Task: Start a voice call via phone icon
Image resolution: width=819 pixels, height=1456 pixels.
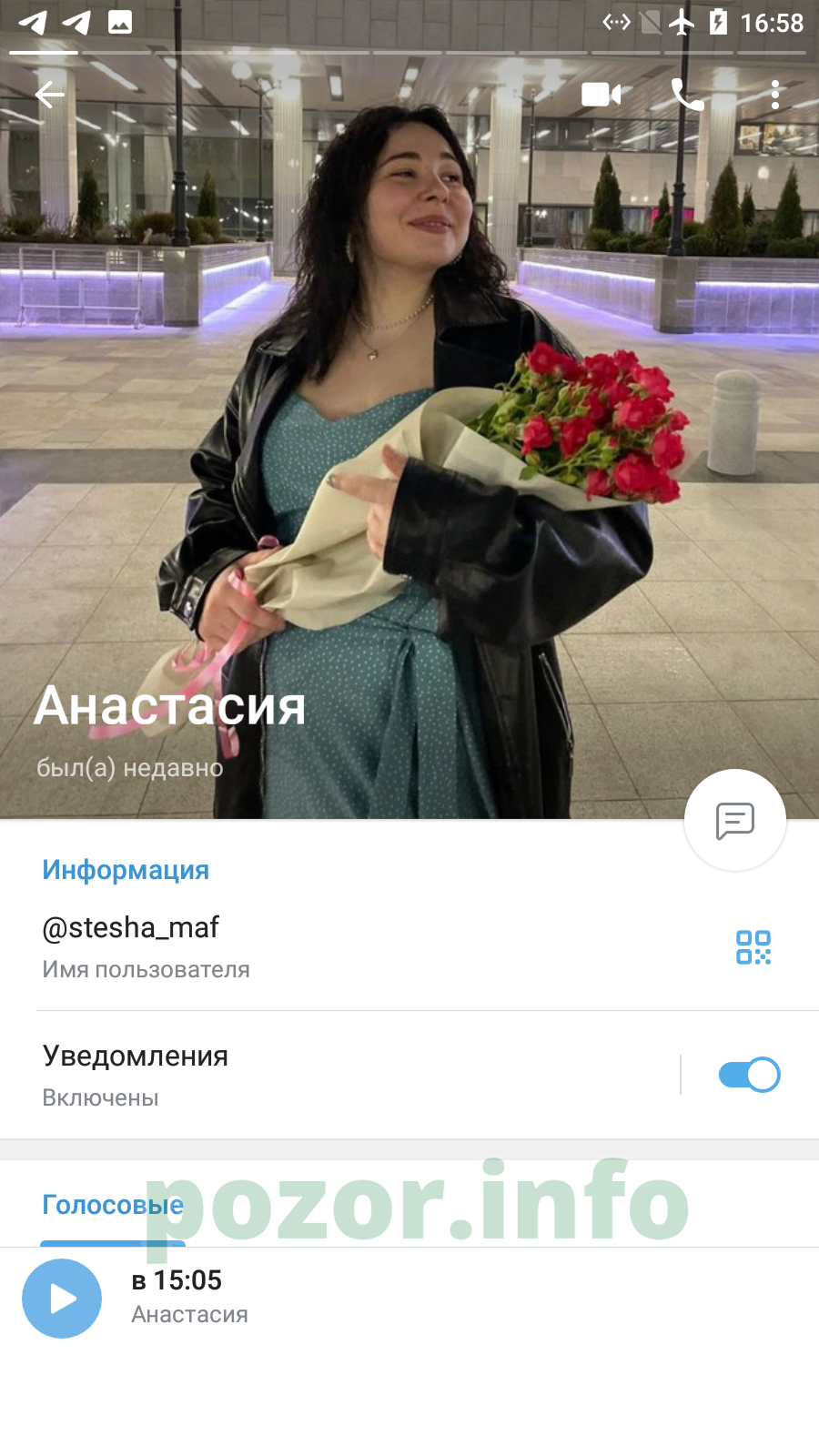Action: (x=687, y=95)
